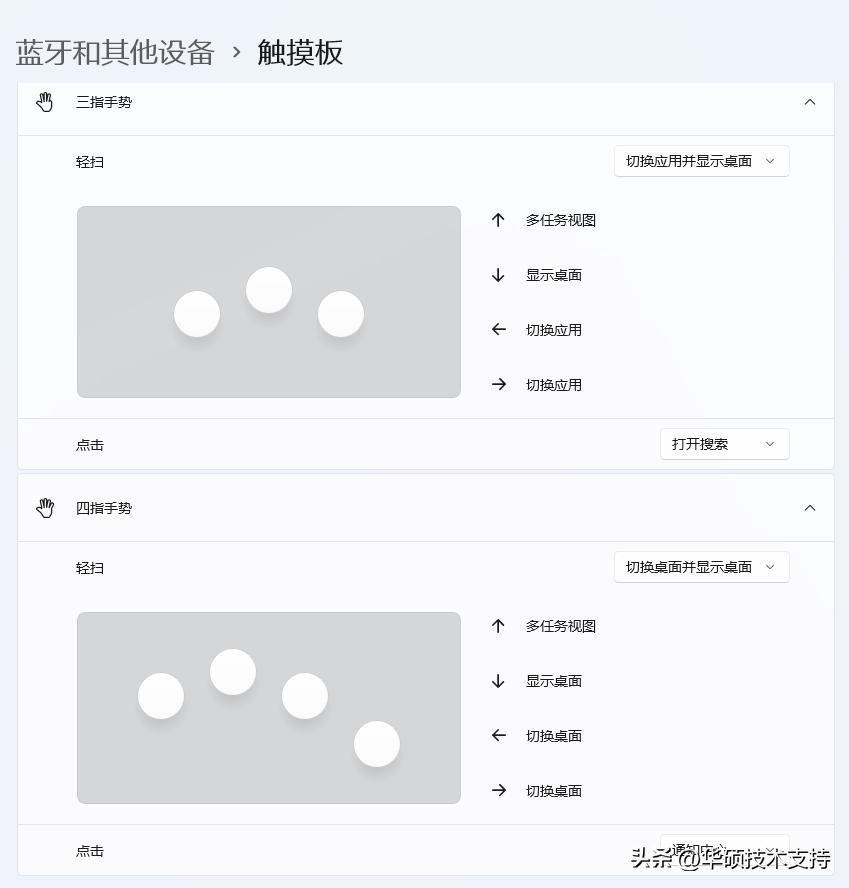The width and height of the screenshot is (849, 888).
Task: Collapse the 四指手势 section
Action: coord(810,508)
